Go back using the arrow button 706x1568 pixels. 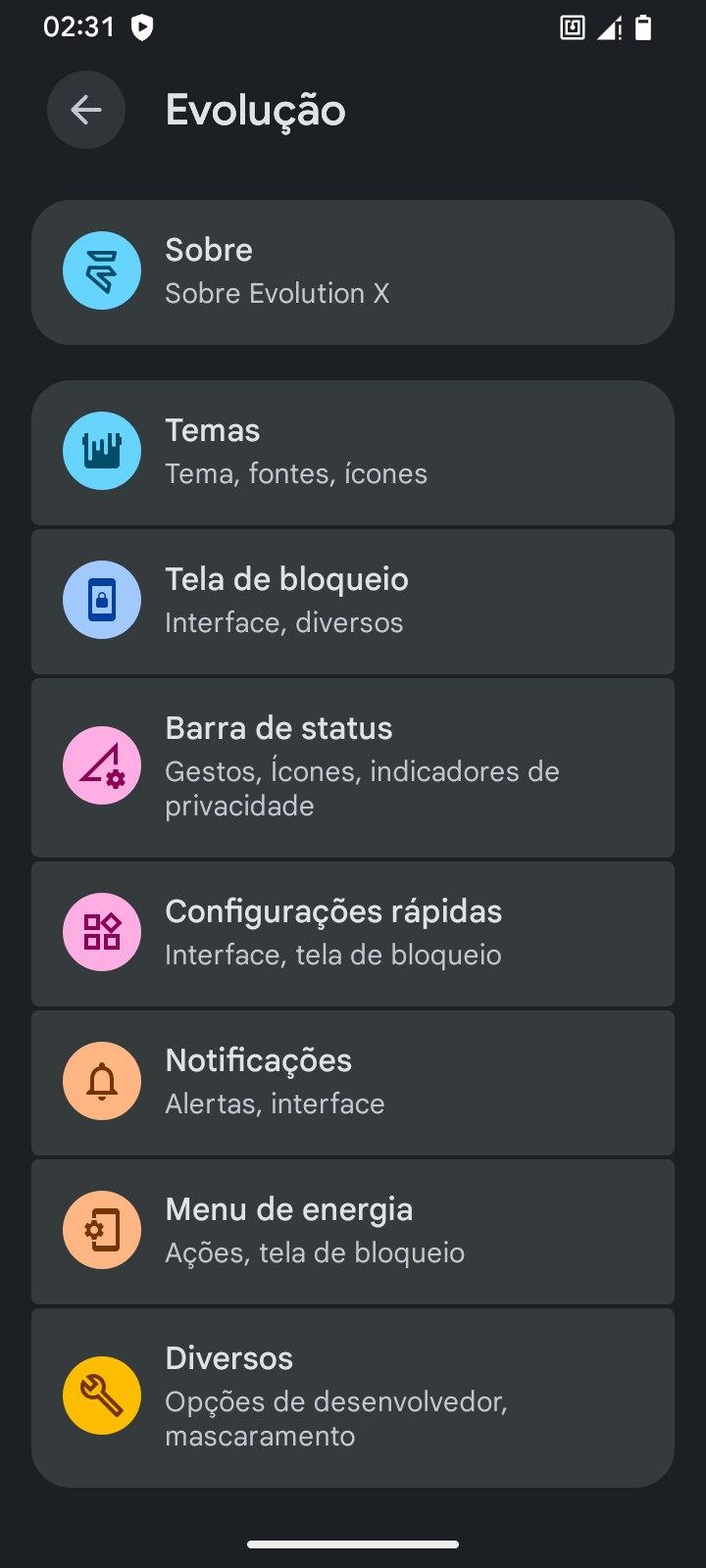86,110
